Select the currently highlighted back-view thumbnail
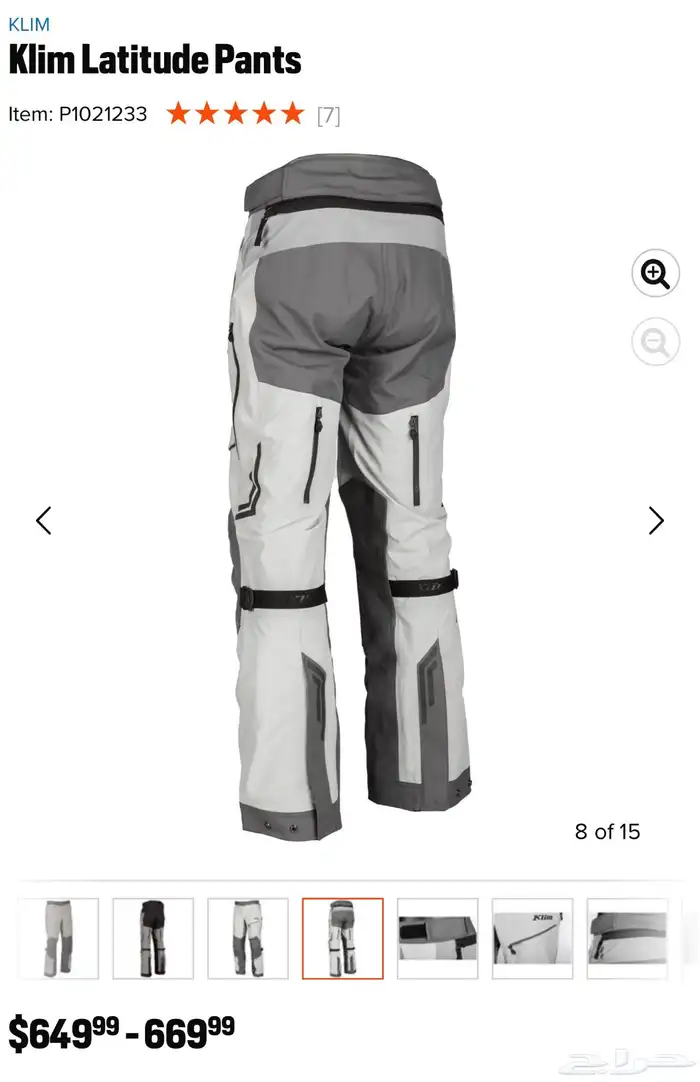This screenshot has width=700, height=1082. (x=342, y=938)
